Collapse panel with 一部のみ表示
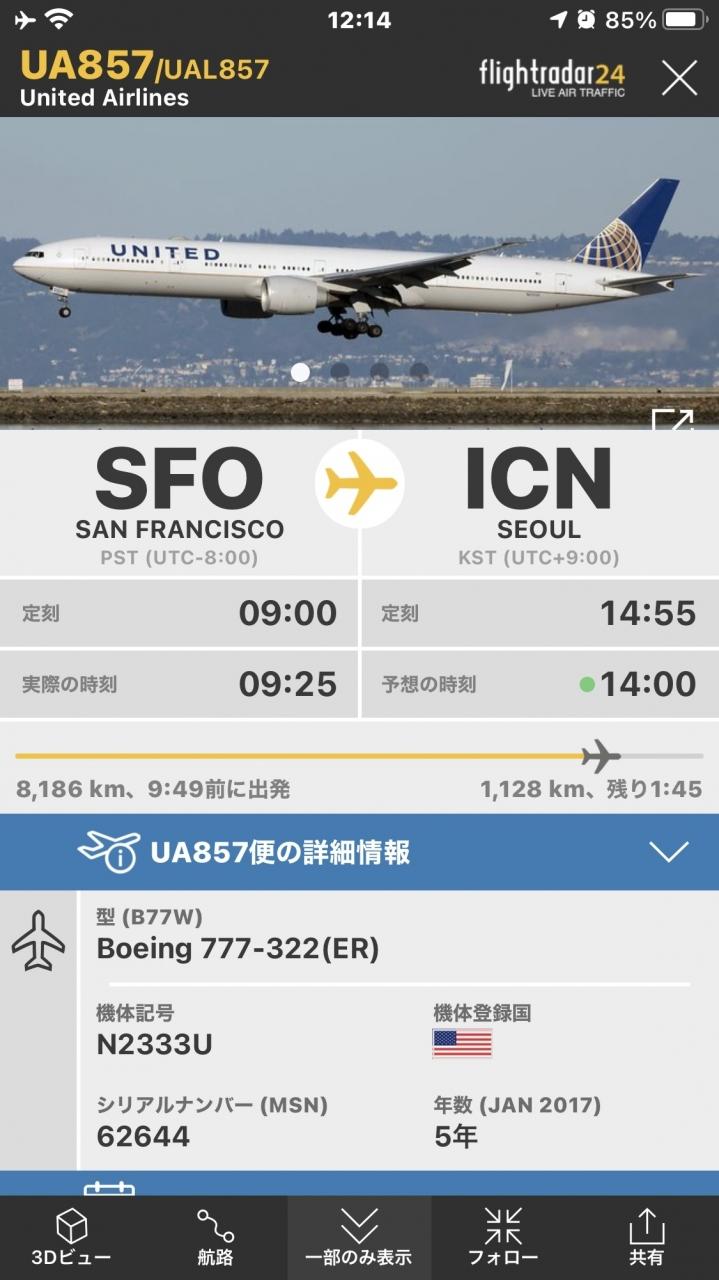 [358, 1237]
